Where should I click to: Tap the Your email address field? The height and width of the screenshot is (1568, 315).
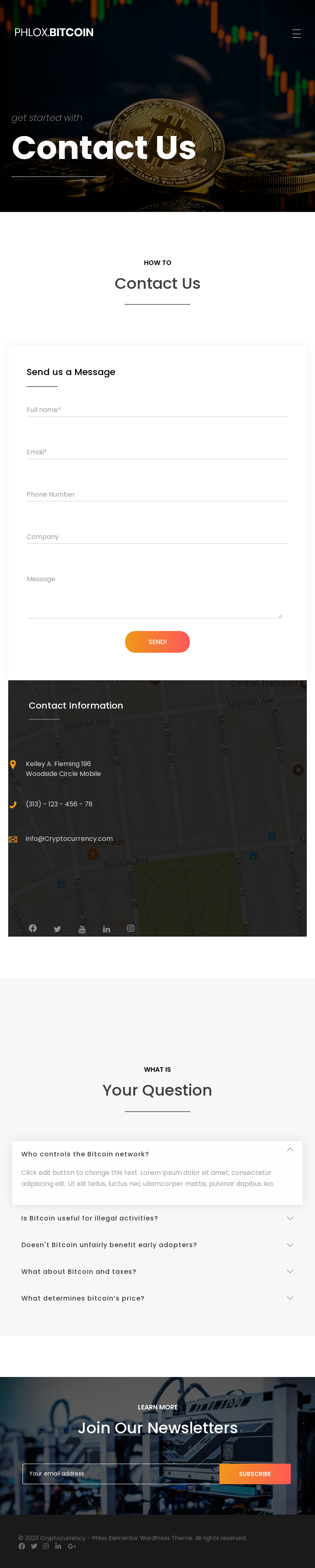coord(121,1474)
